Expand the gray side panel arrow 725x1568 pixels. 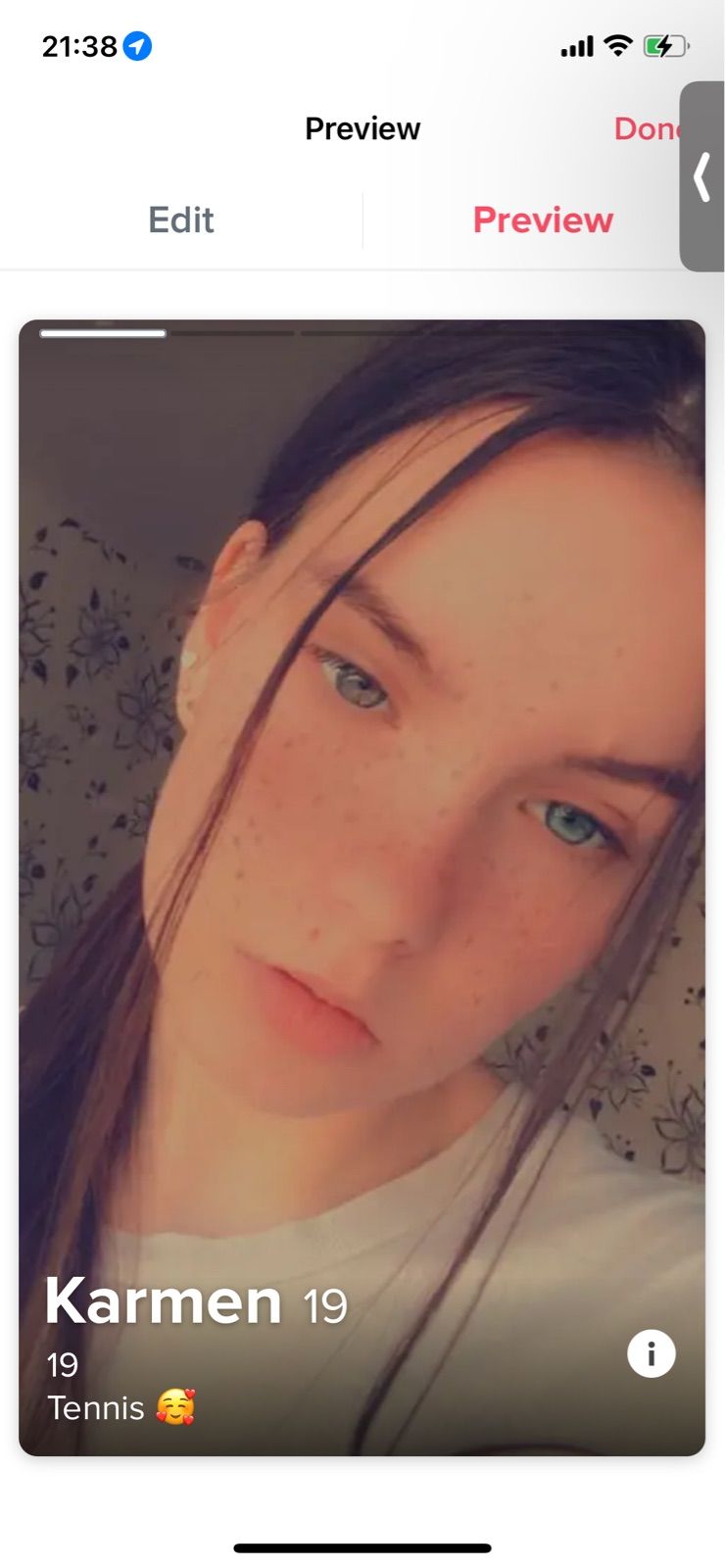pyautogui.click(x=701, y=177)
